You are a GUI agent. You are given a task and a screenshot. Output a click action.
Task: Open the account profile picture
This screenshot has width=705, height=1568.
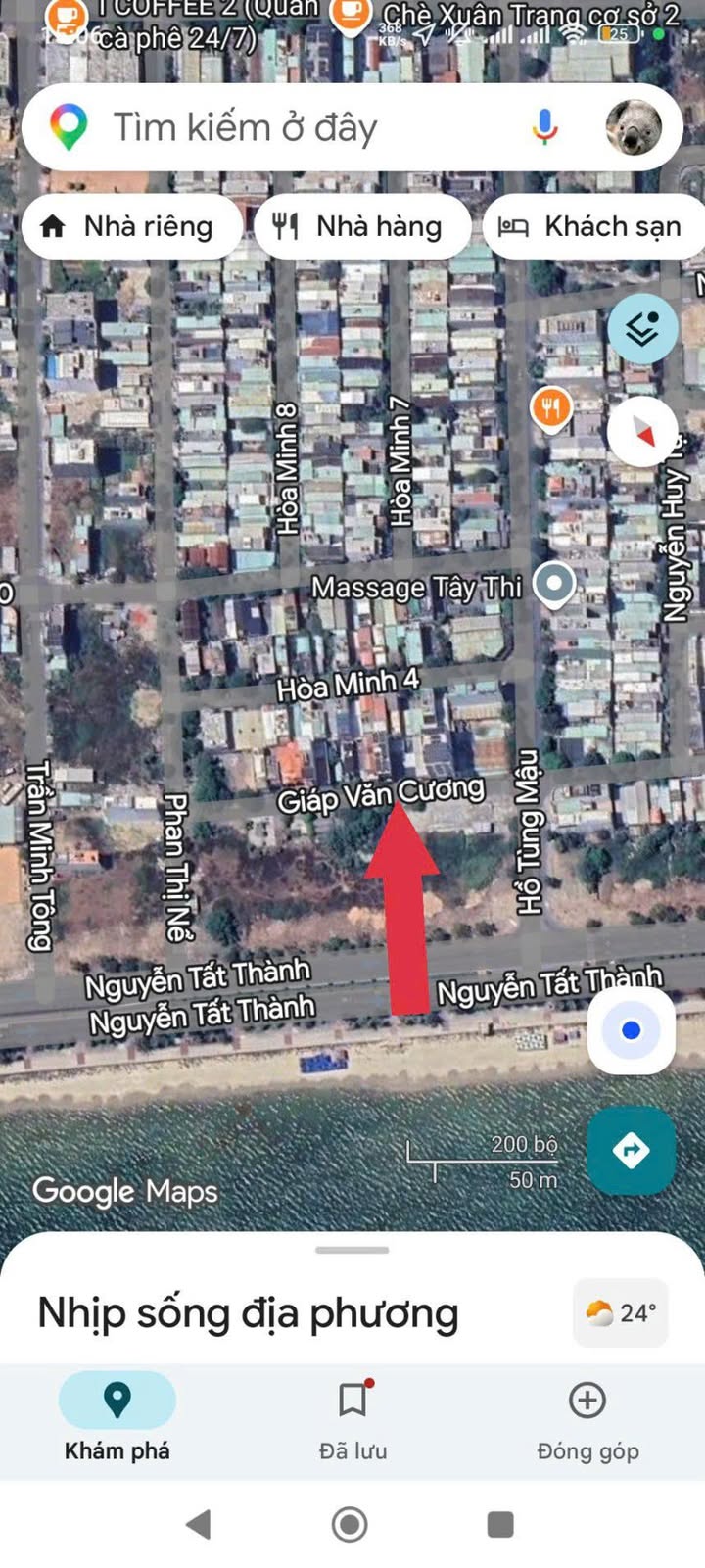point(633,127)
